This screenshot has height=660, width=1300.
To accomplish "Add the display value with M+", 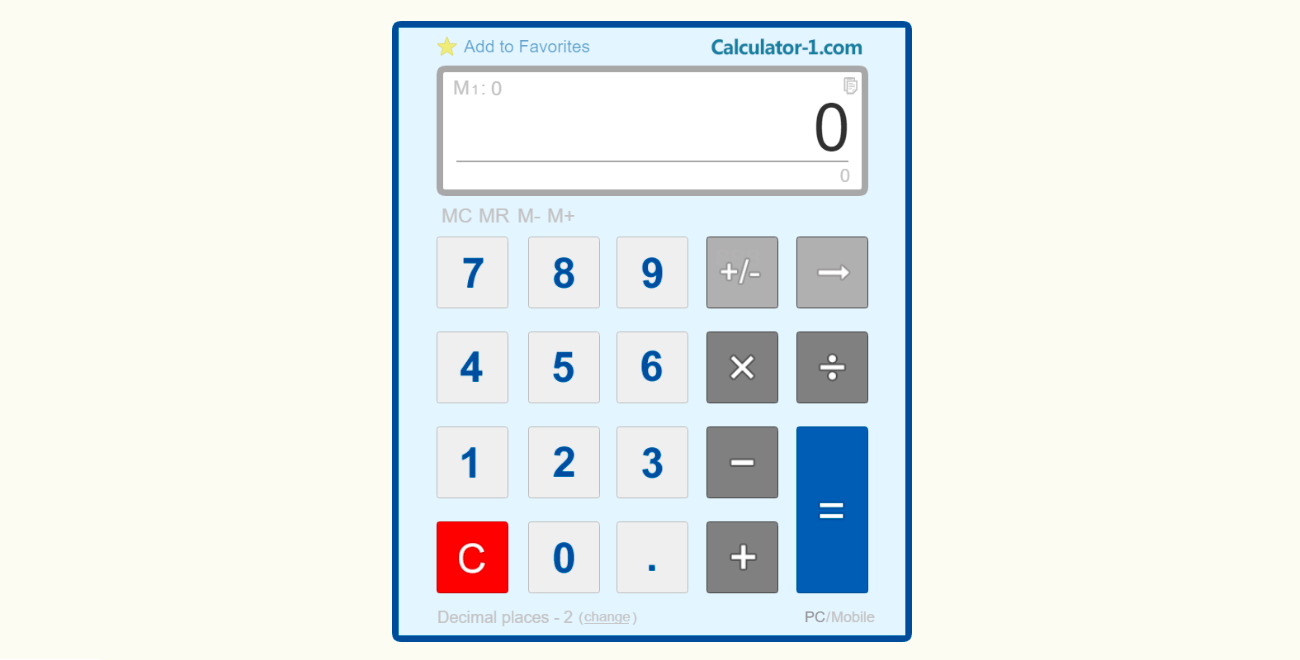I will (x=561, y=216).
